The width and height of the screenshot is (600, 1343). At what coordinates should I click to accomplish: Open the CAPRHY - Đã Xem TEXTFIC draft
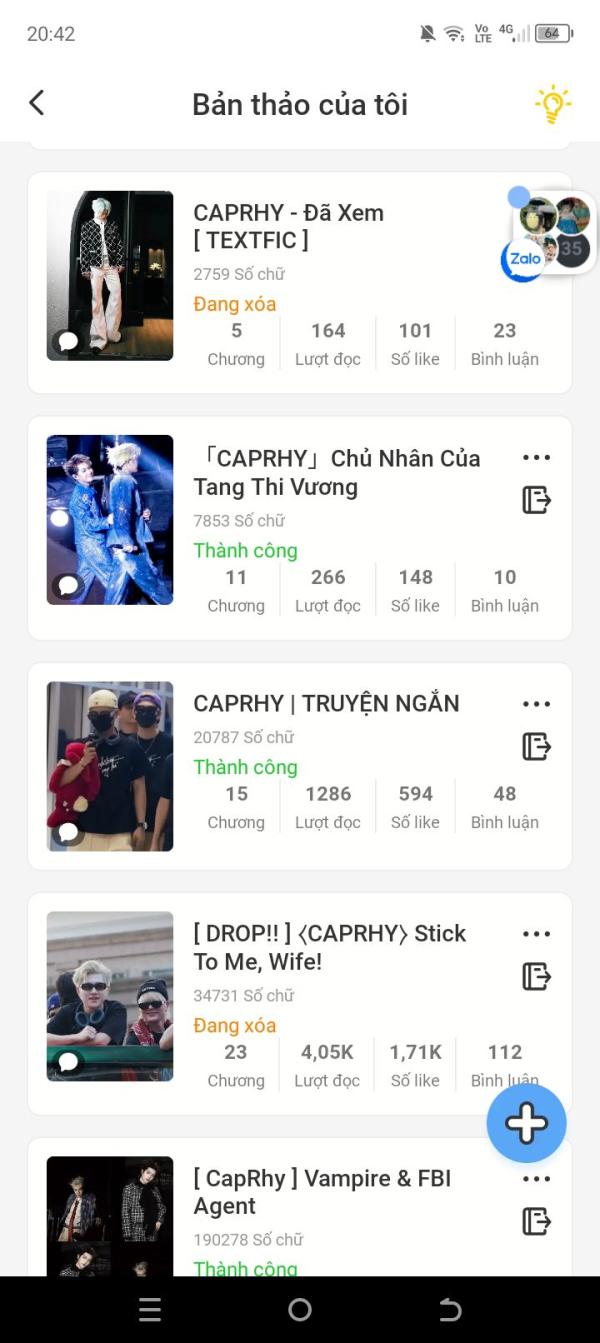288,226
